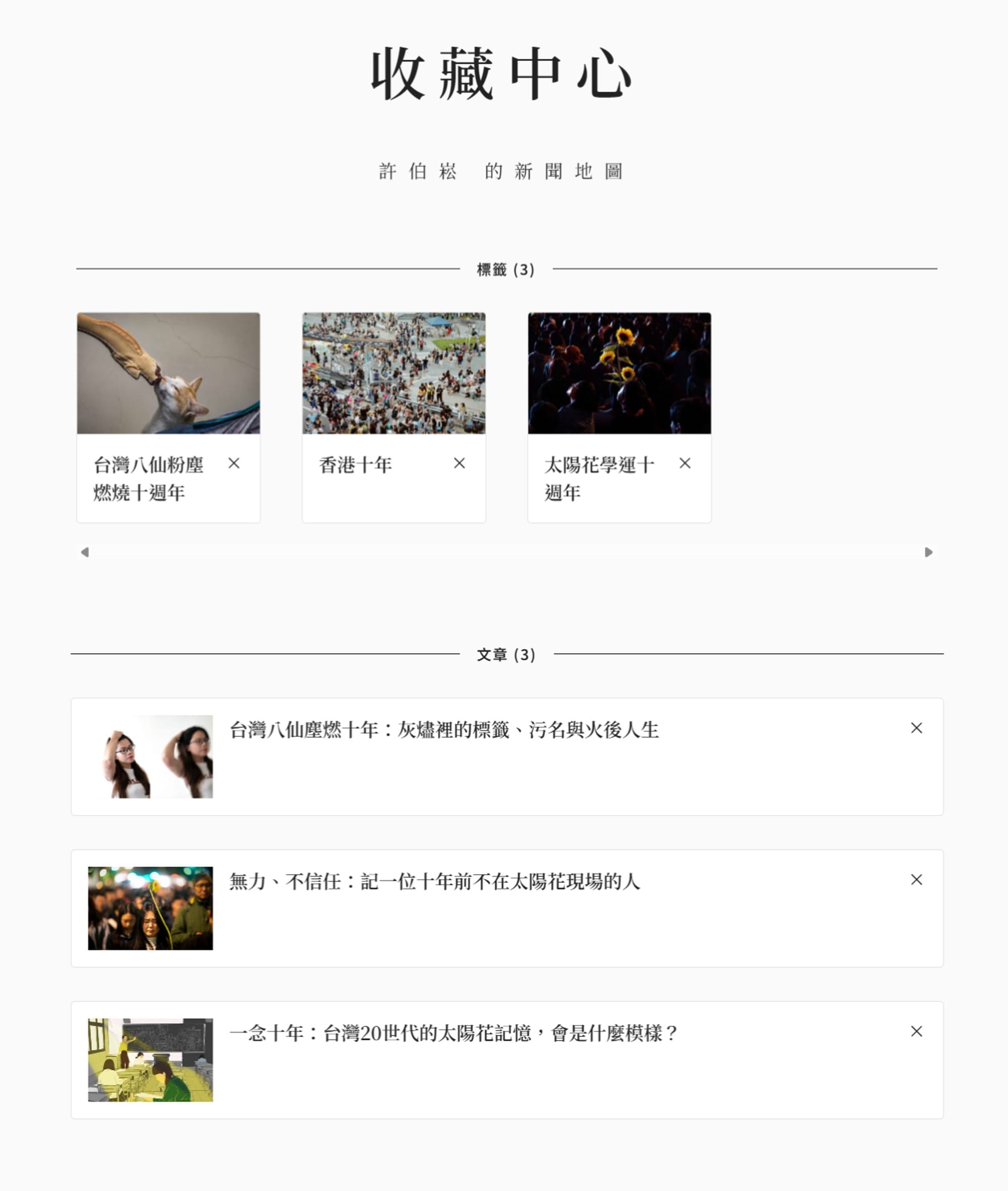1008x1191 pixels.
Task: Delete saved article 一念十年
Action: point(916,1031)
